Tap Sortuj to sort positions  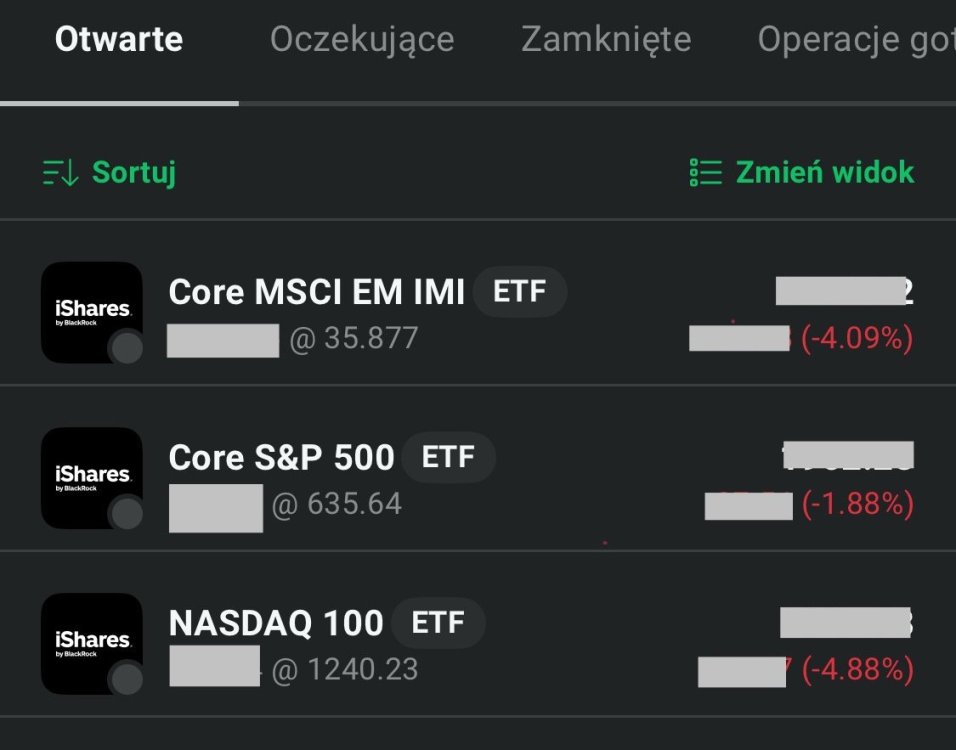pos(110,173)
